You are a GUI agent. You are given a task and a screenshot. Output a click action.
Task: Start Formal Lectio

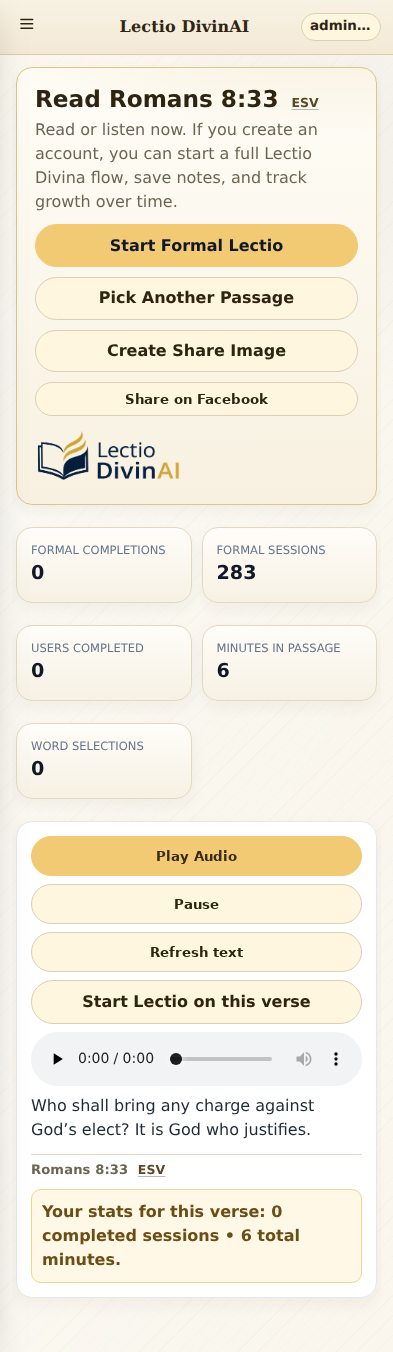click(x=196, y=245)
